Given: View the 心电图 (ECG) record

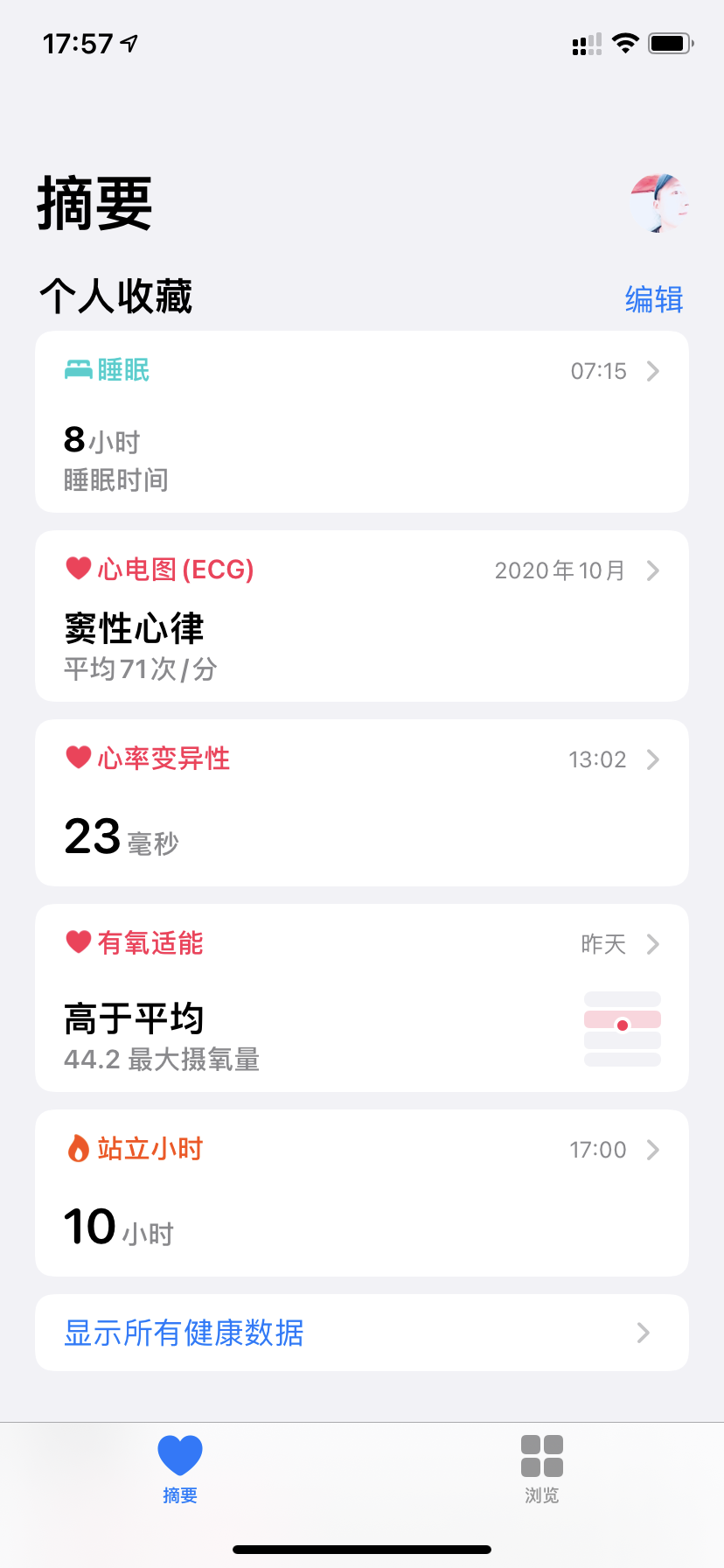Looking at the screenshot, I should 361,616.
